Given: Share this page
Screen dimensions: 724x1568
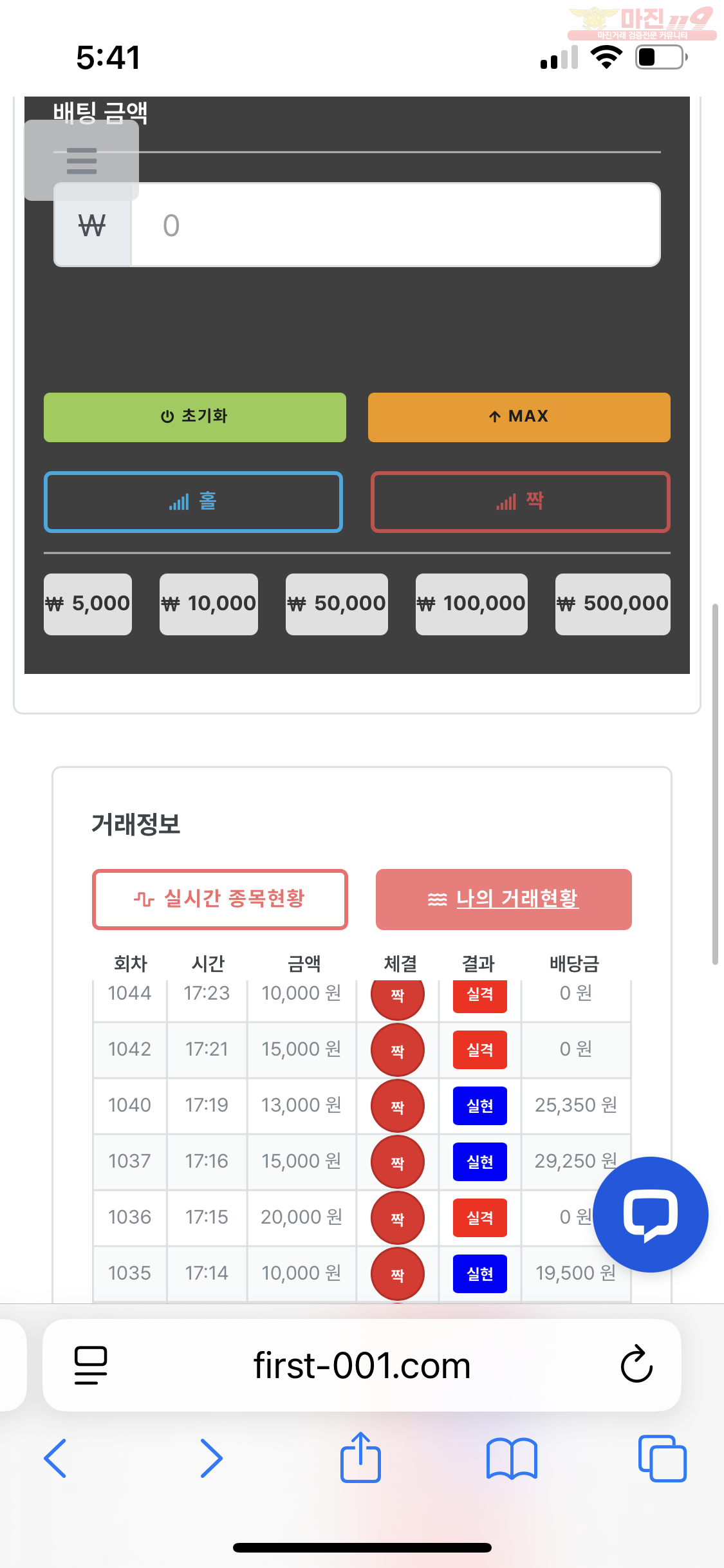Looking at the screenshot, I should [x=360, y=1457].
